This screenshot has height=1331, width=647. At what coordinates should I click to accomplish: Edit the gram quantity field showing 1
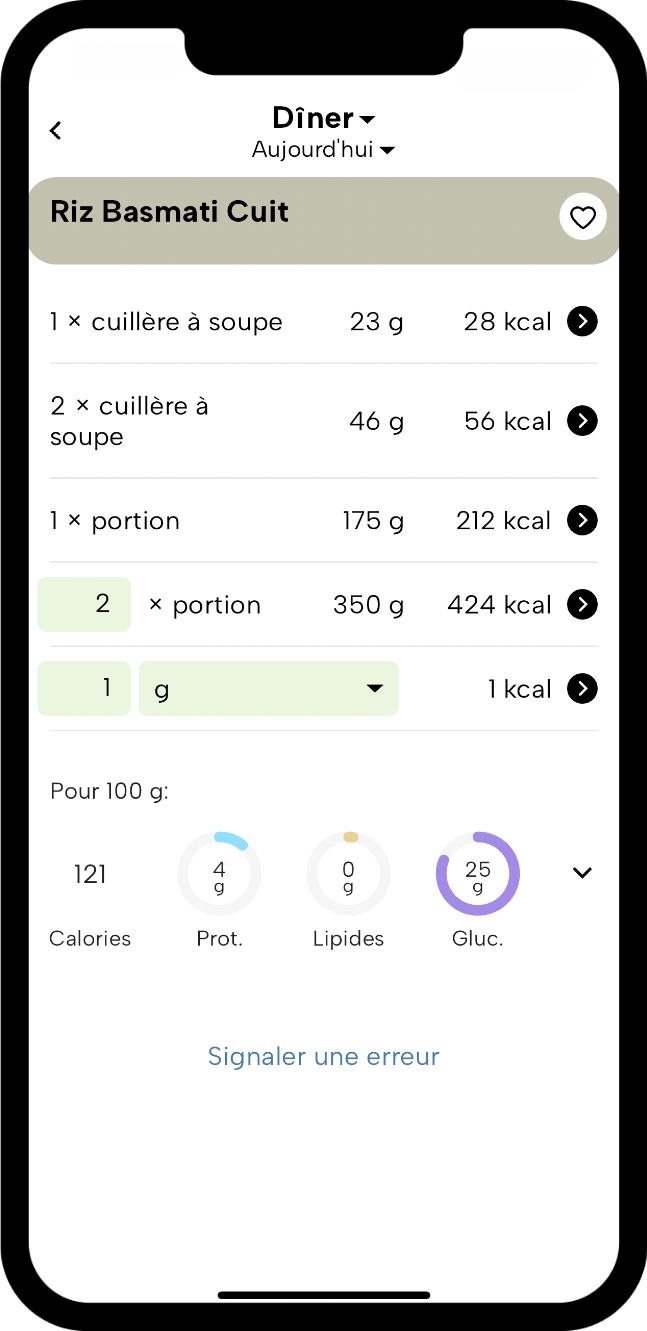84,688
